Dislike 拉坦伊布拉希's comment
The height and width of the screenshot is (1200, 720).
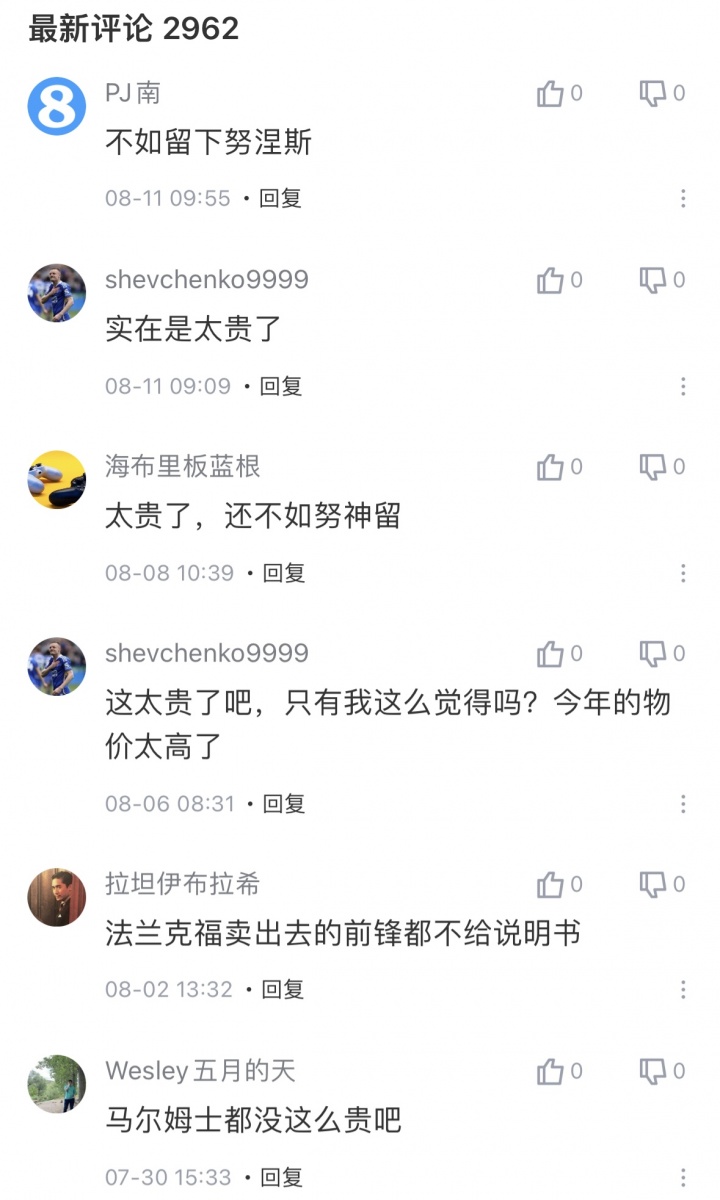point(654,885)
